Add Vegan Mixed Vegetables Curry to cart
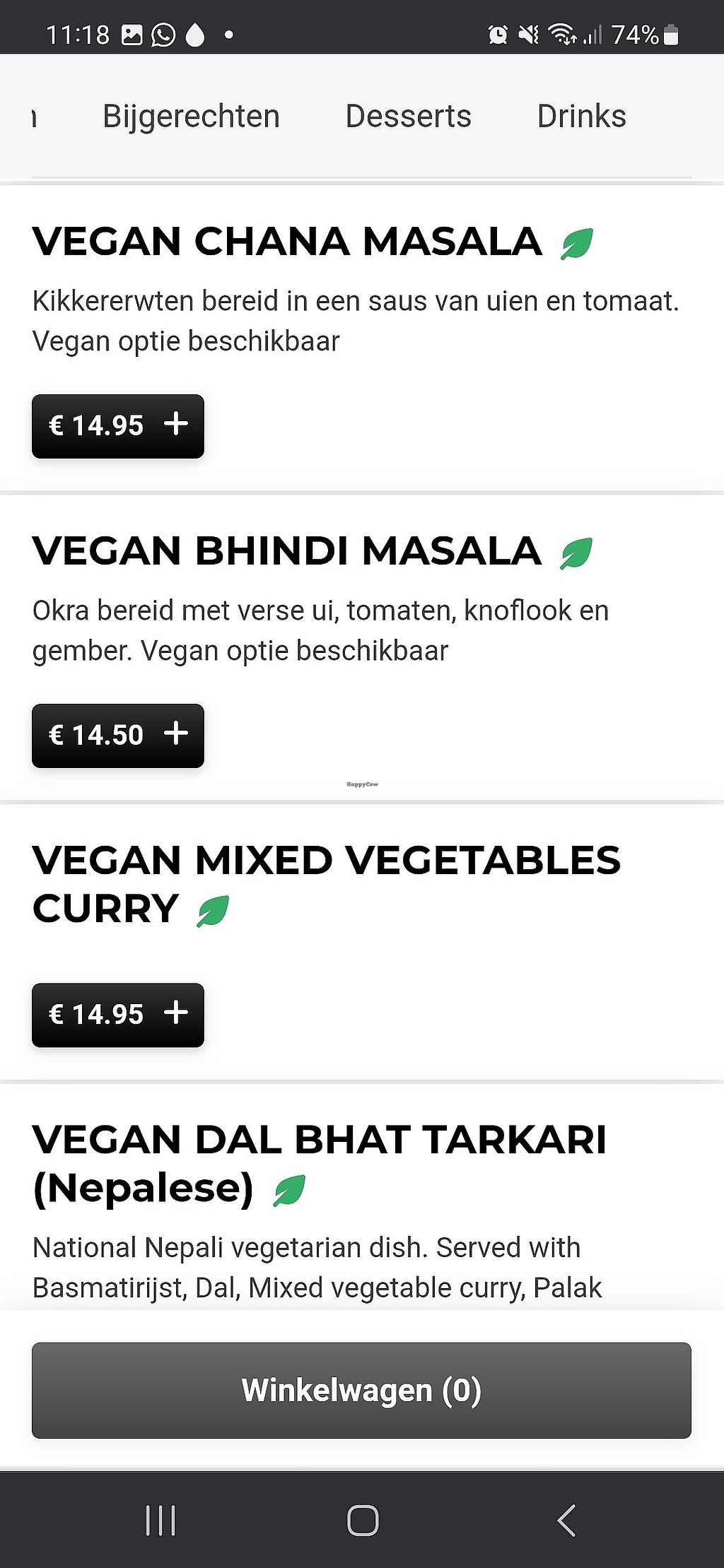 (x=118, y=1015)
